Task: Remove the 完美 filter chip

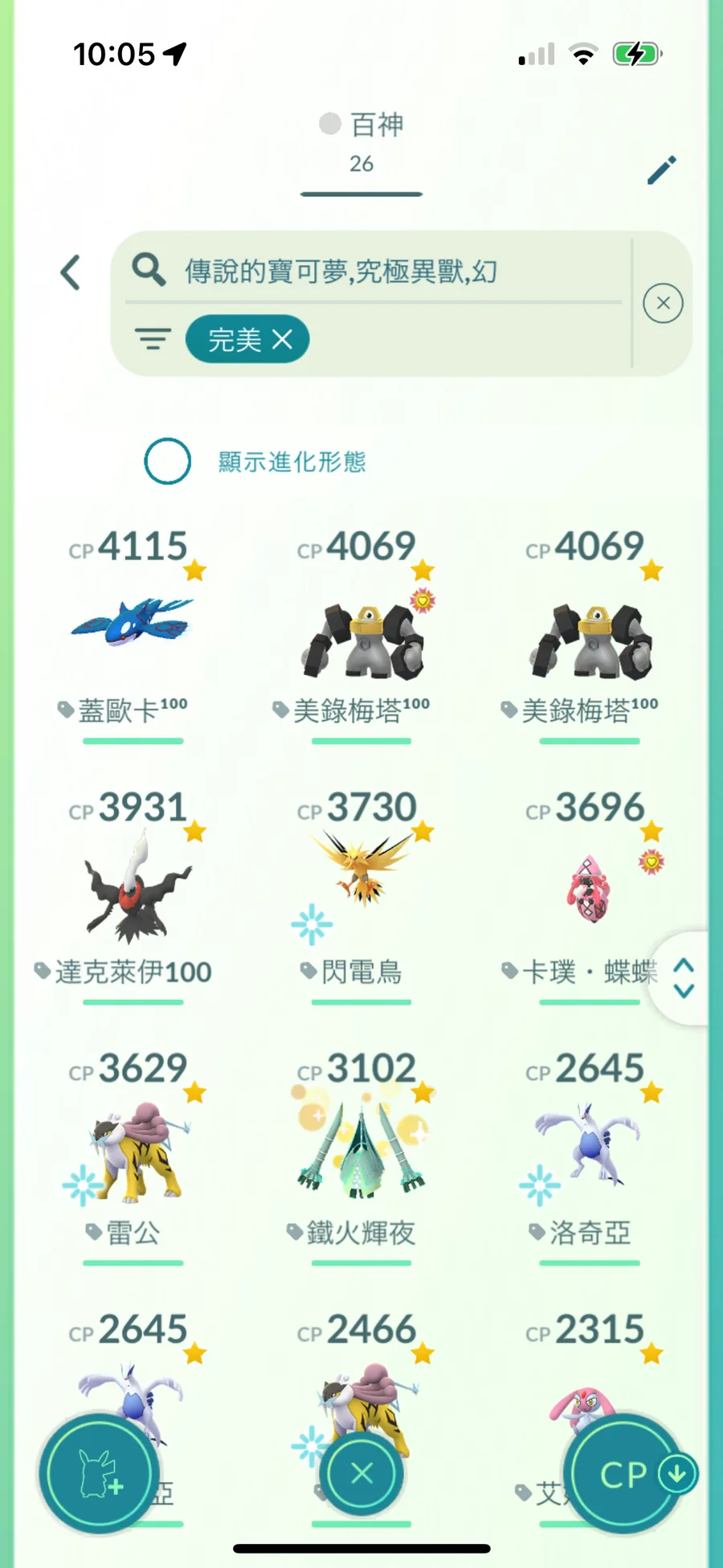Action: pos(282,340)
